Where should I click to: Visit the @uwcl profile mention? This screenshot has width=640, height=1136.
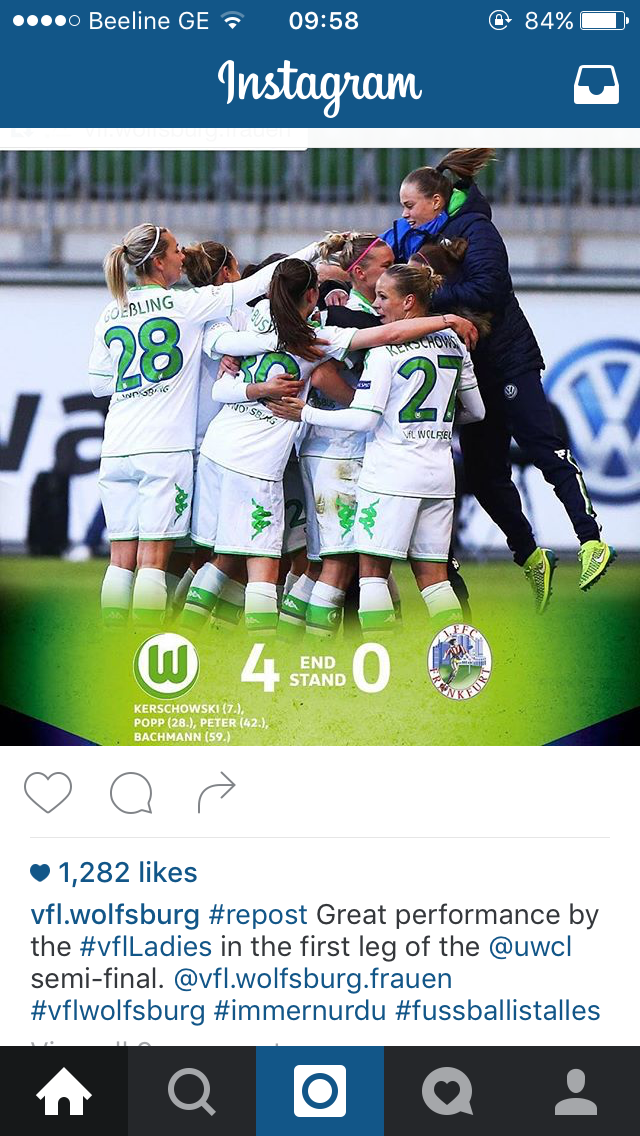click(530, 947)
